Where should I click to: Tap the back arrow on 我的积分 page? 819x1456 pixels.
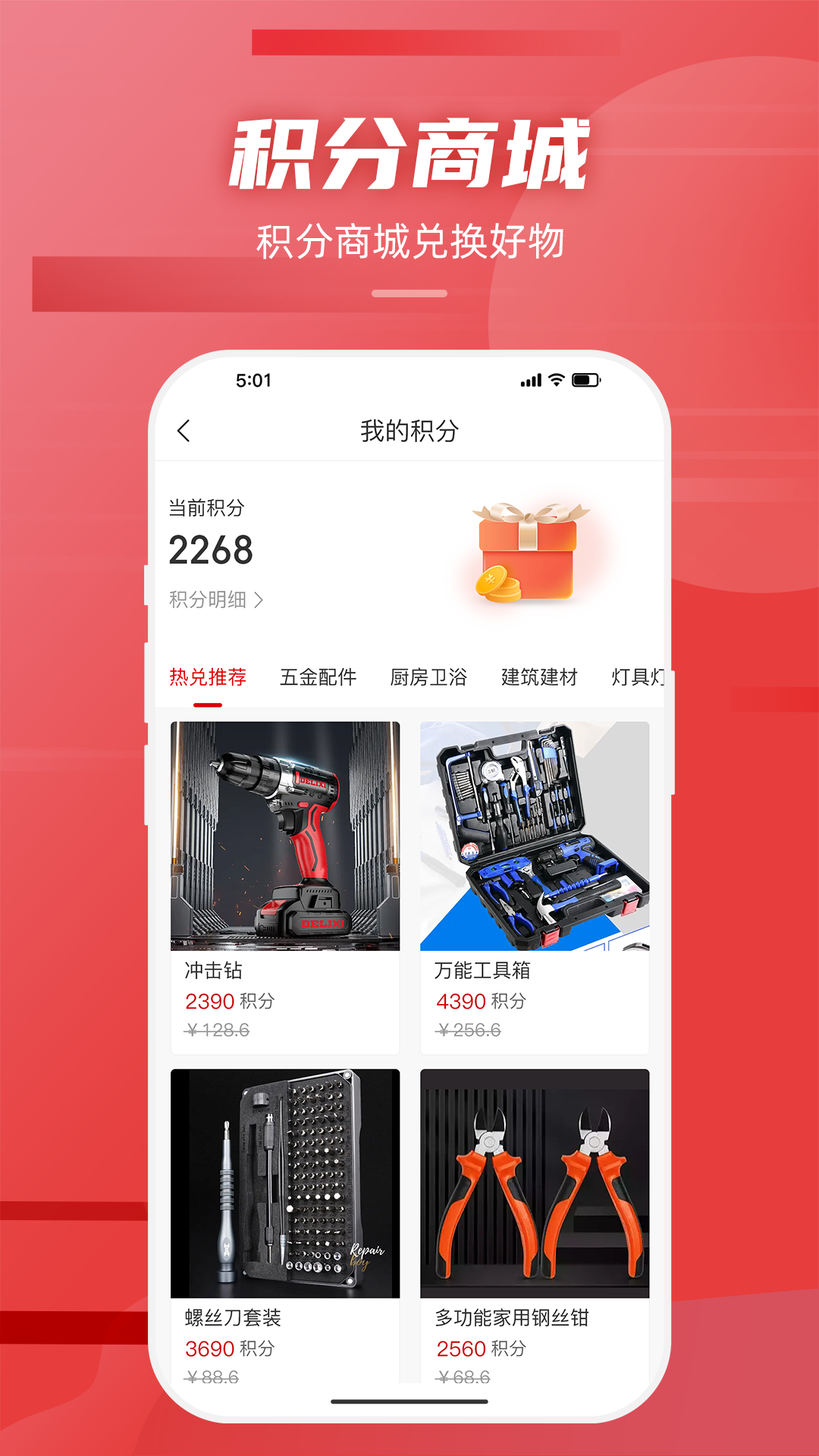(184, 430)
